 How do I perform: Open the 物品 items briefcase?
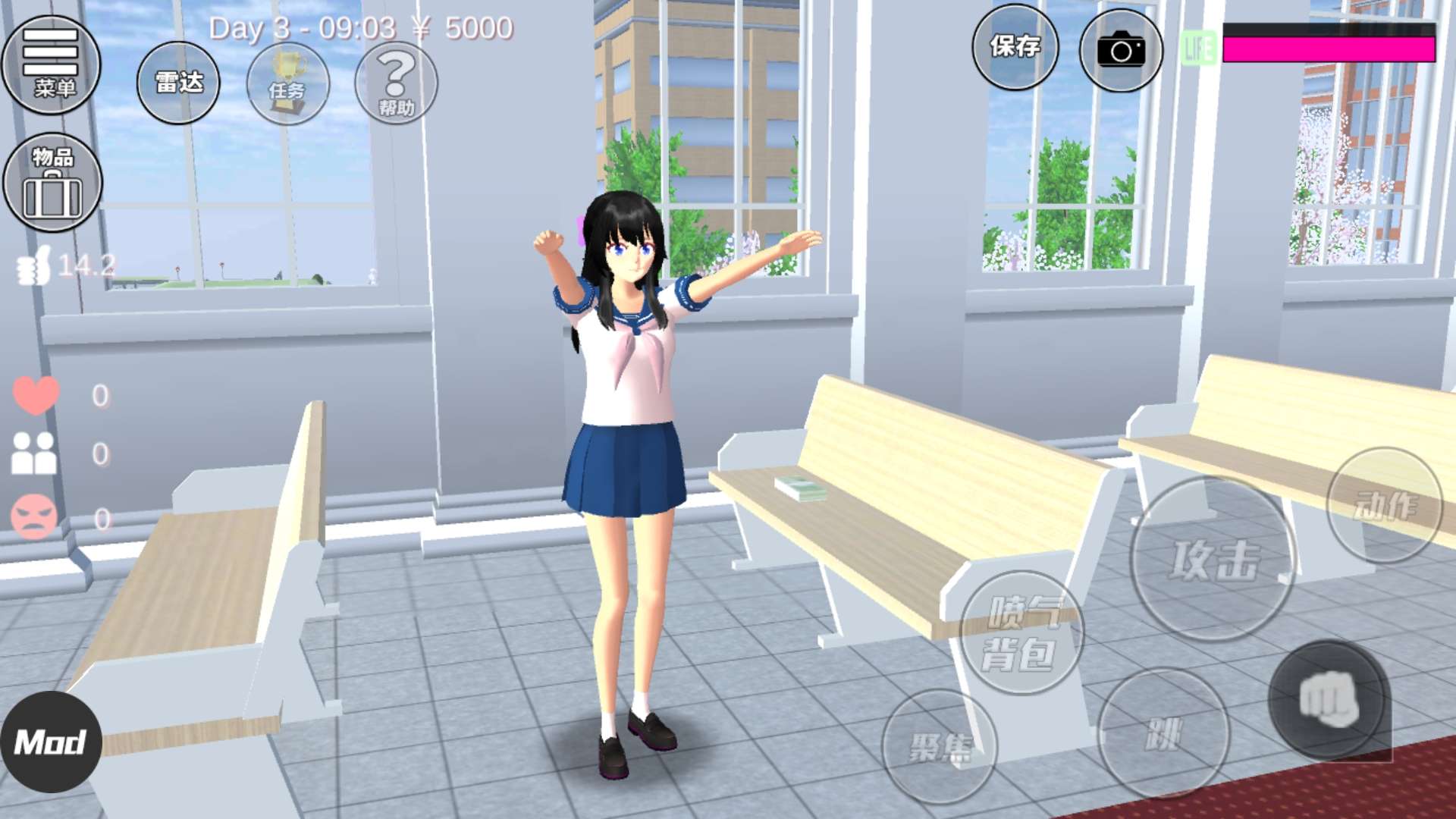pyautogui.click(x=52, y=183)
